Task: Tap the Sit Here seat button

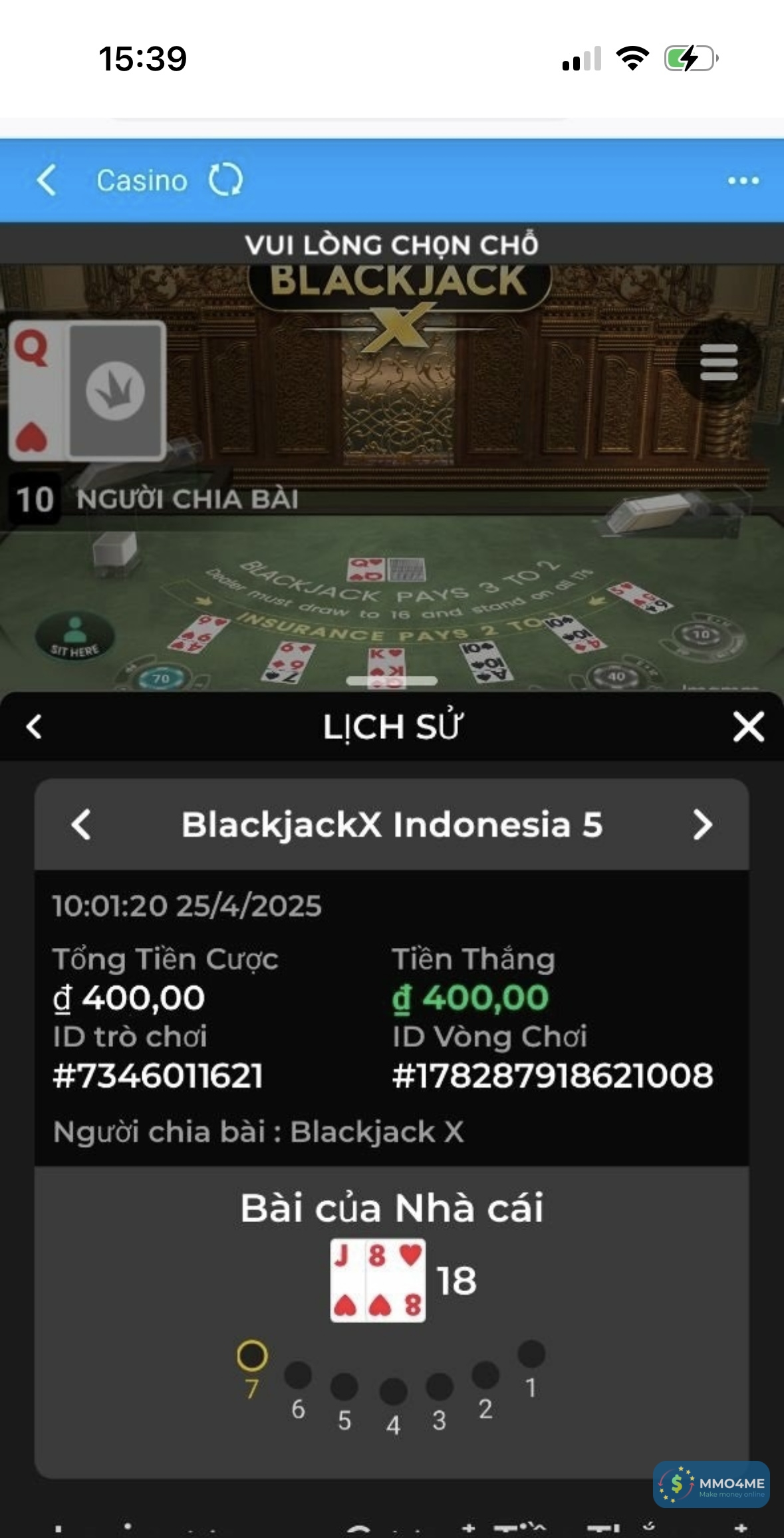Action: pos(74,636)
